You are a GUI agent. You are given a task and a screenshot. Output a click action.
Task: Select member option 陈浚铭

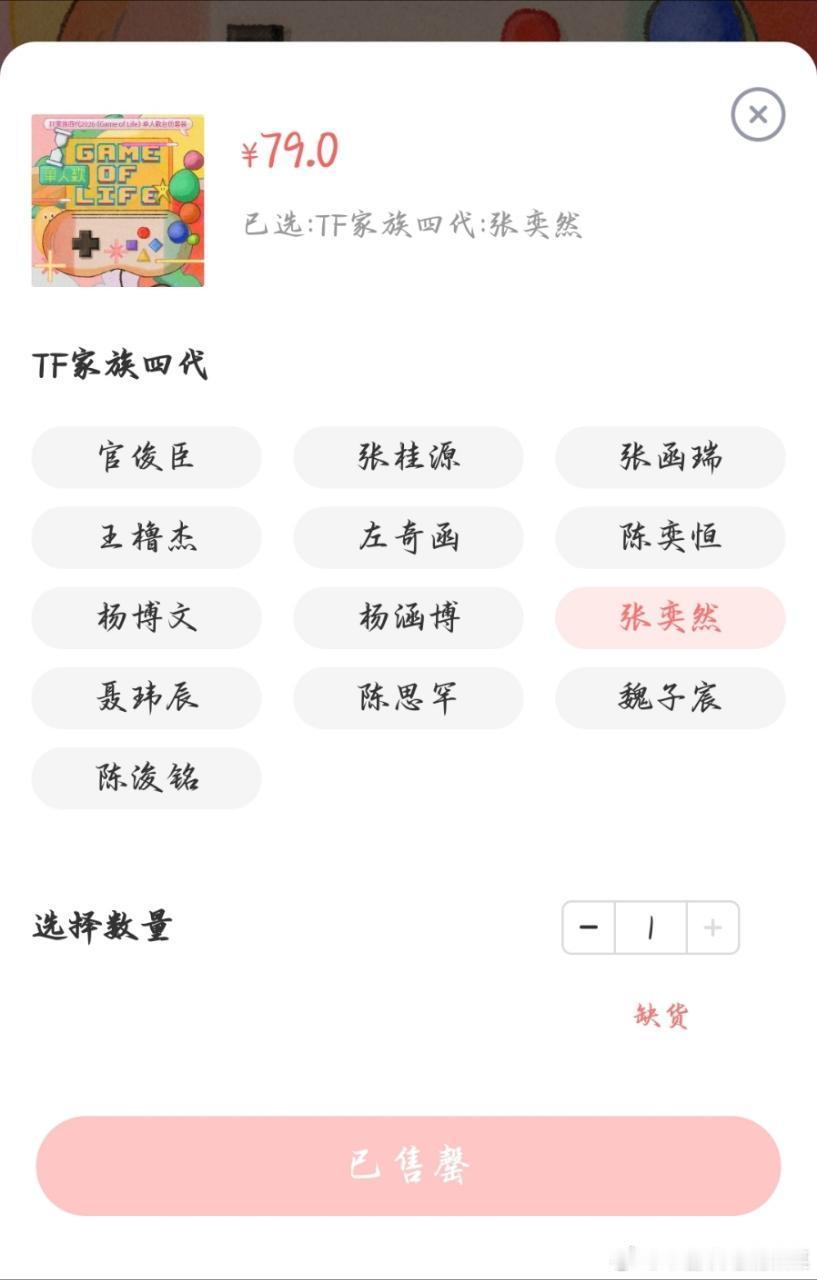(x=146, y=778)
